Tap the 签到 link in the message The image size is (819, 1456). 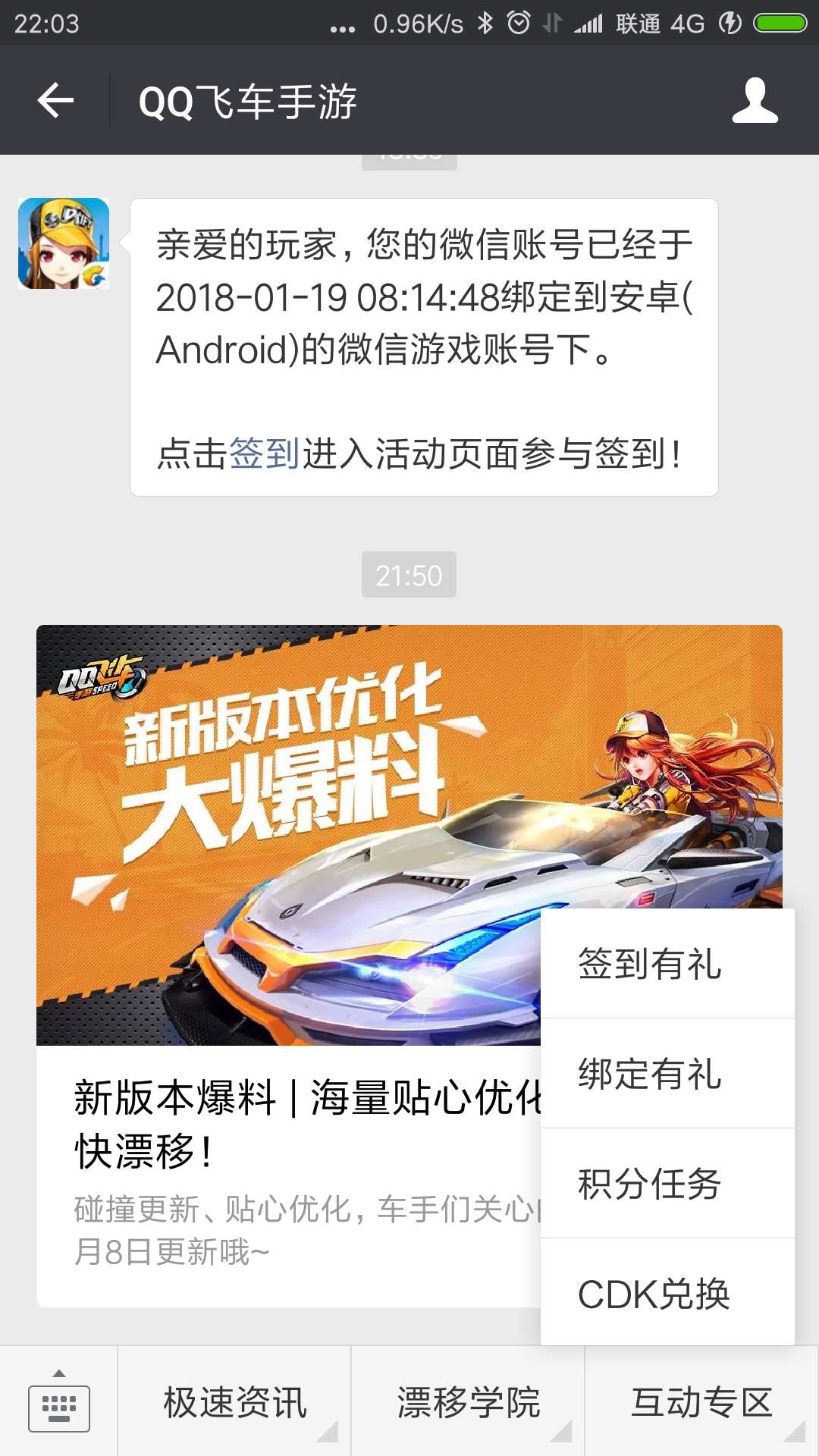tap(264, 453)
